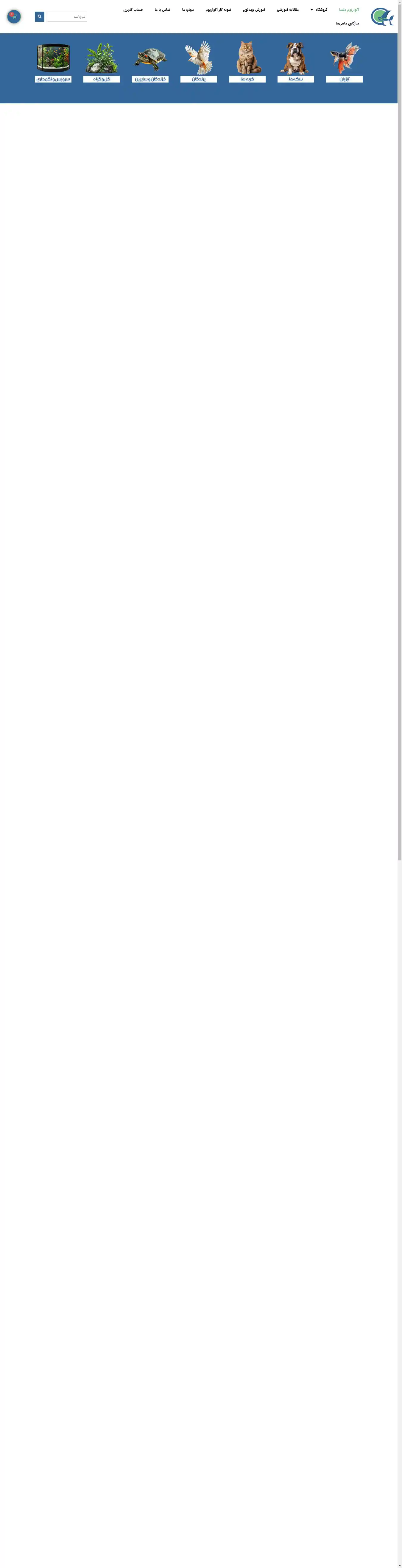
Task: Focus the search text field
Action: [x=67, y=16]
